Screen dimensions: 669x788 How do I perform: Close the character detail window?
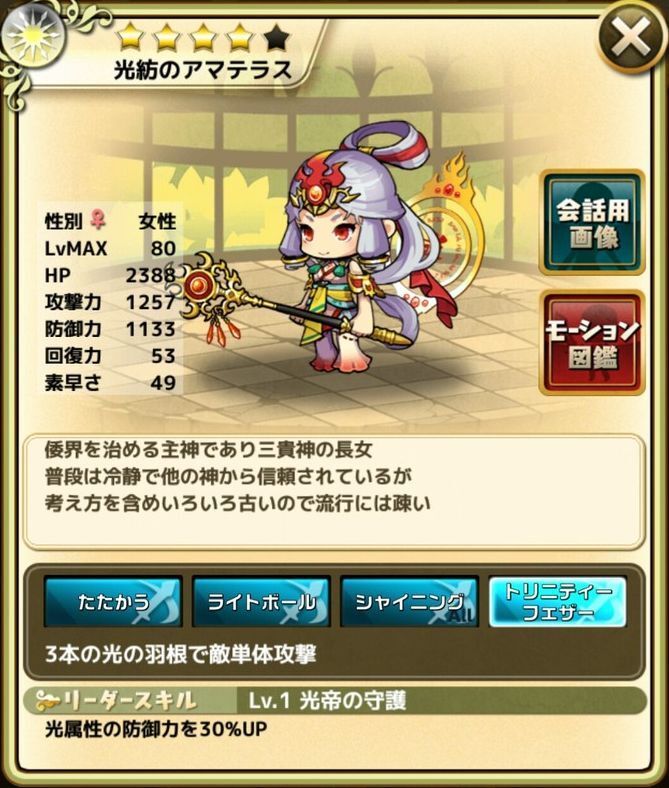click(630, 40)
